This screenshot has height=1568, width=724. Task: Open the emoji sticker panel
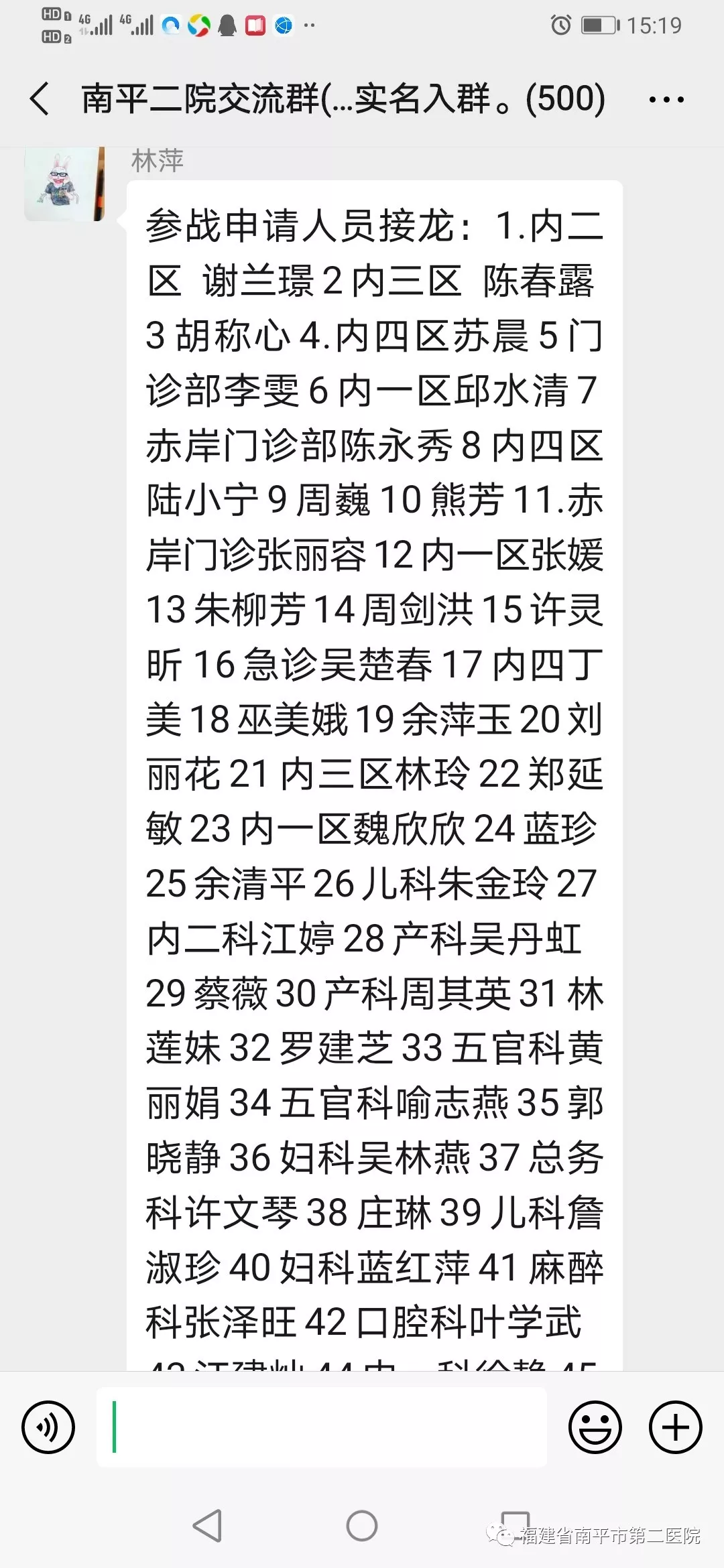tap(595, 1428)
